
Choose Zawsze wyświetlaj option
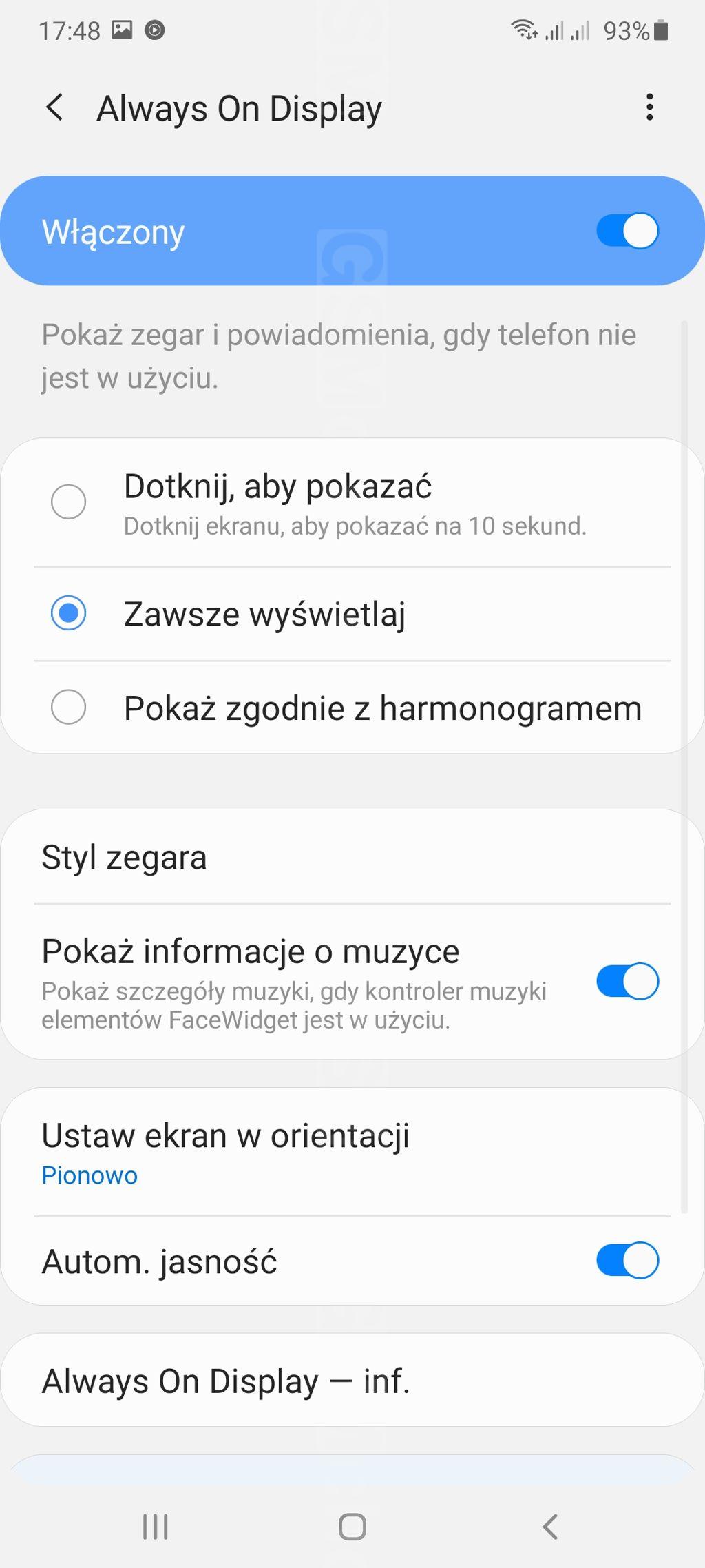(69, 613)
